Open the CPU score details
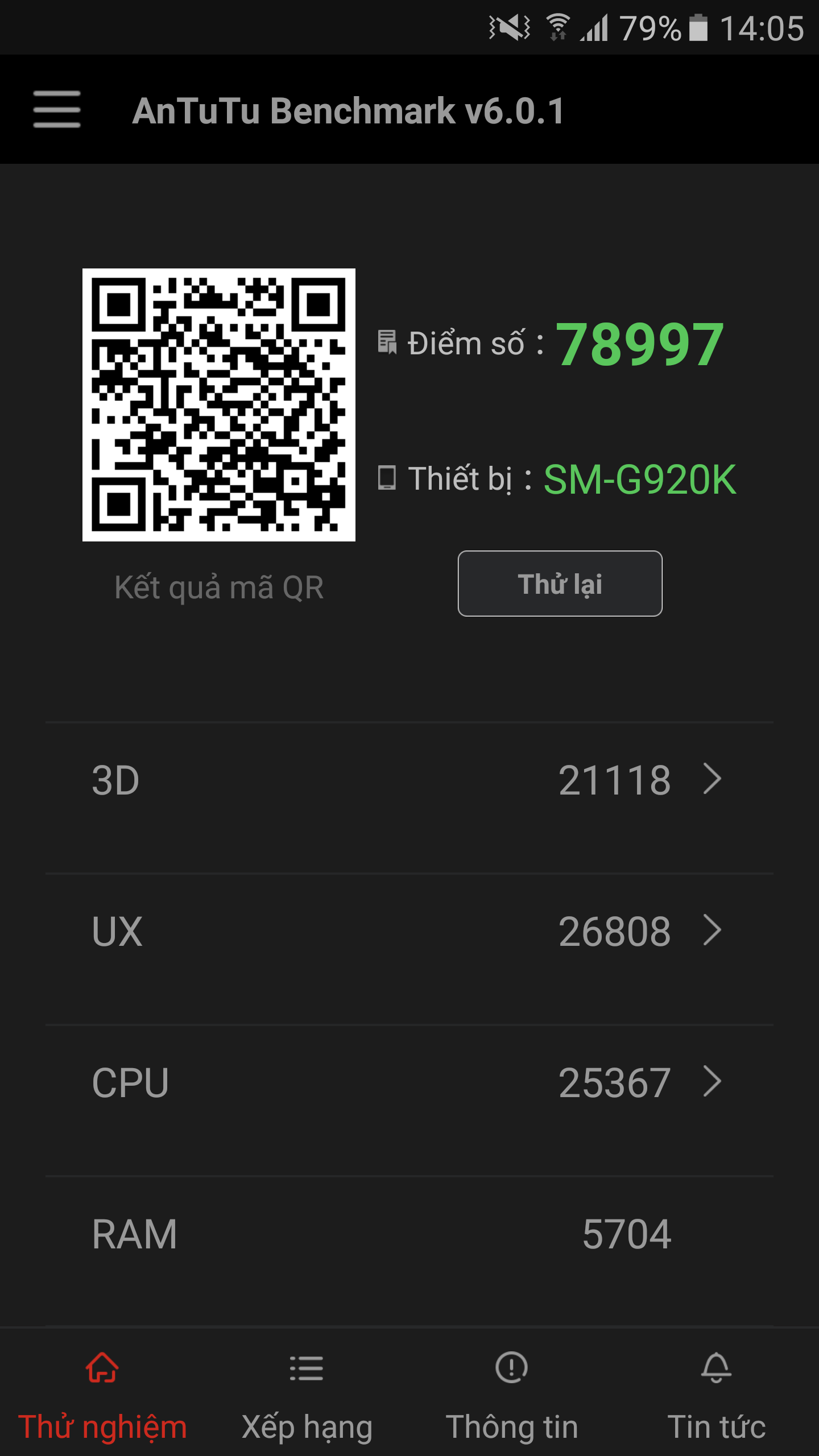This screenshot has width=819, height=1456. (409, 1082)
